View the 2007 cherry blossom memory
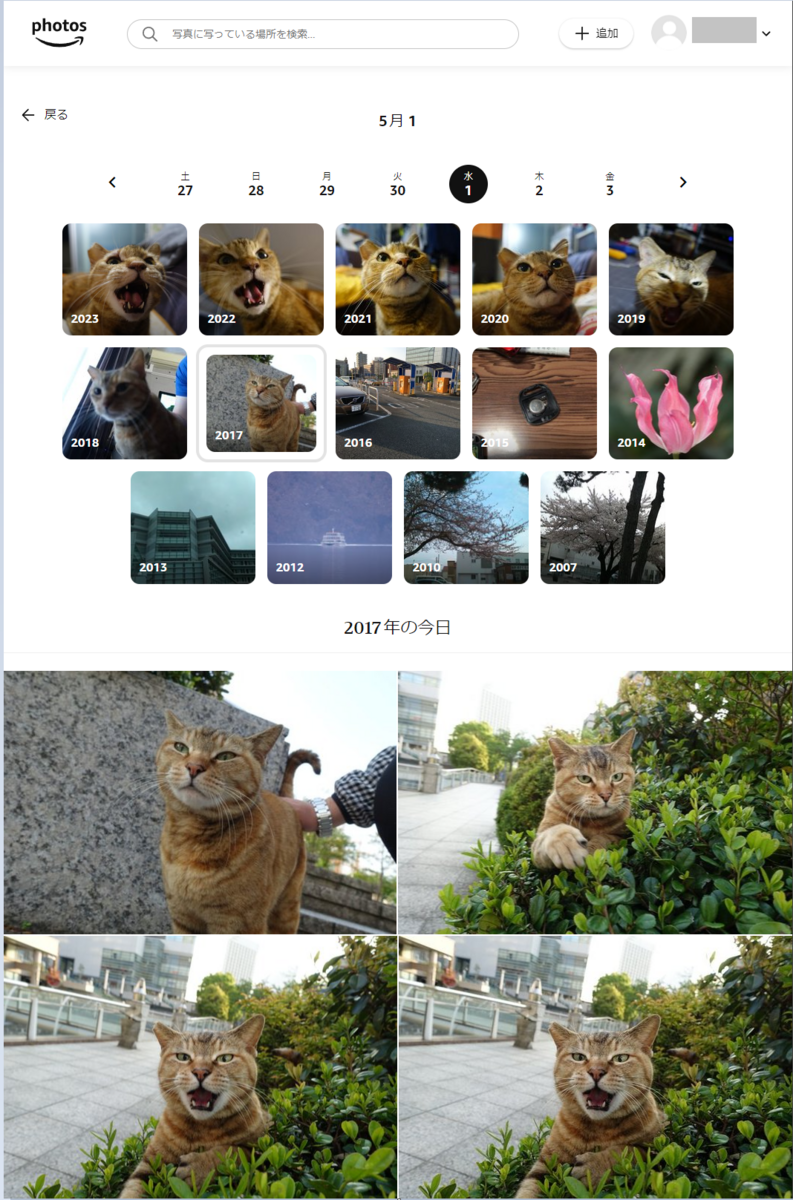 click(603, 527)
